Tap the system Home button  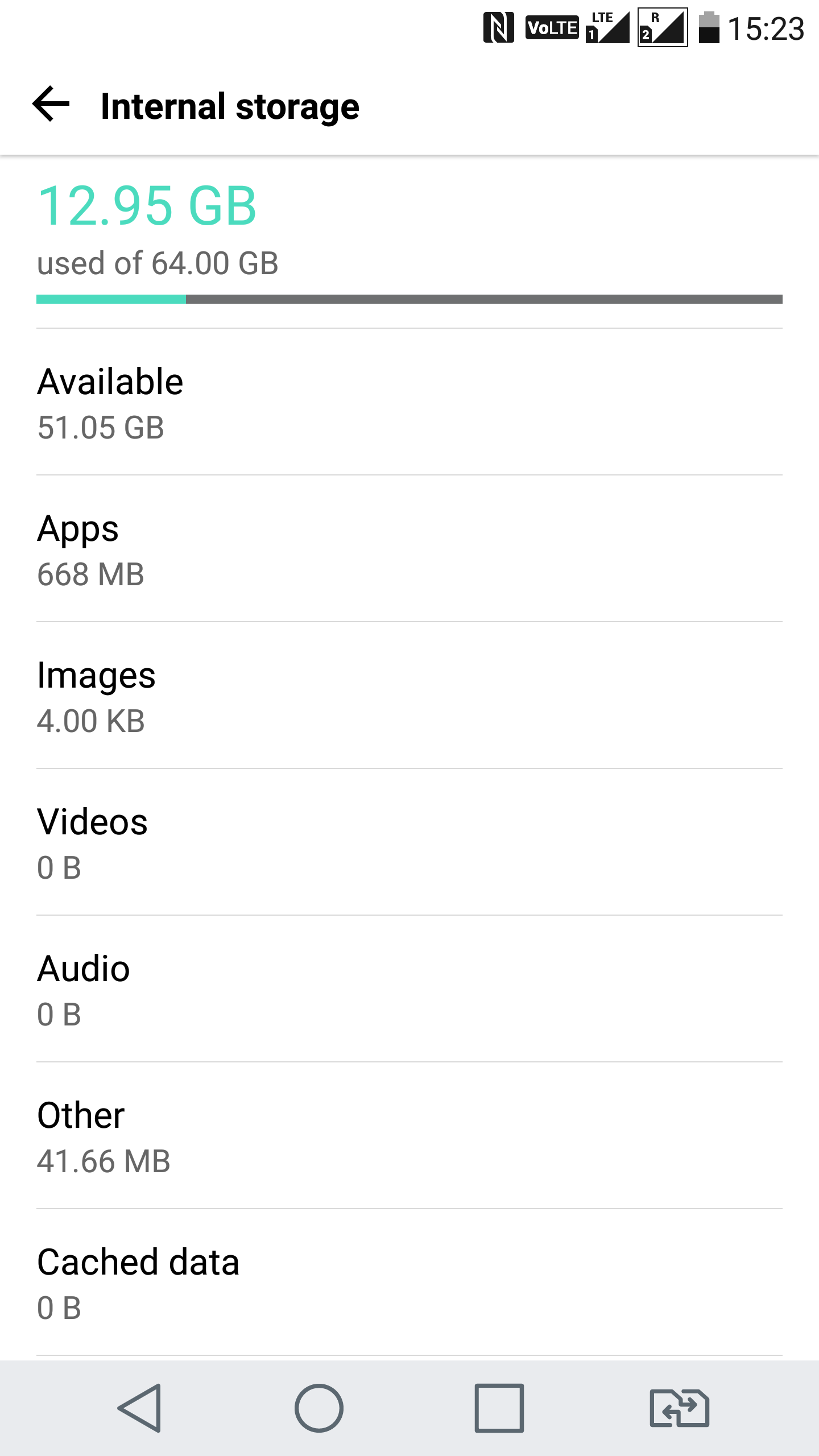[319, 1408]
